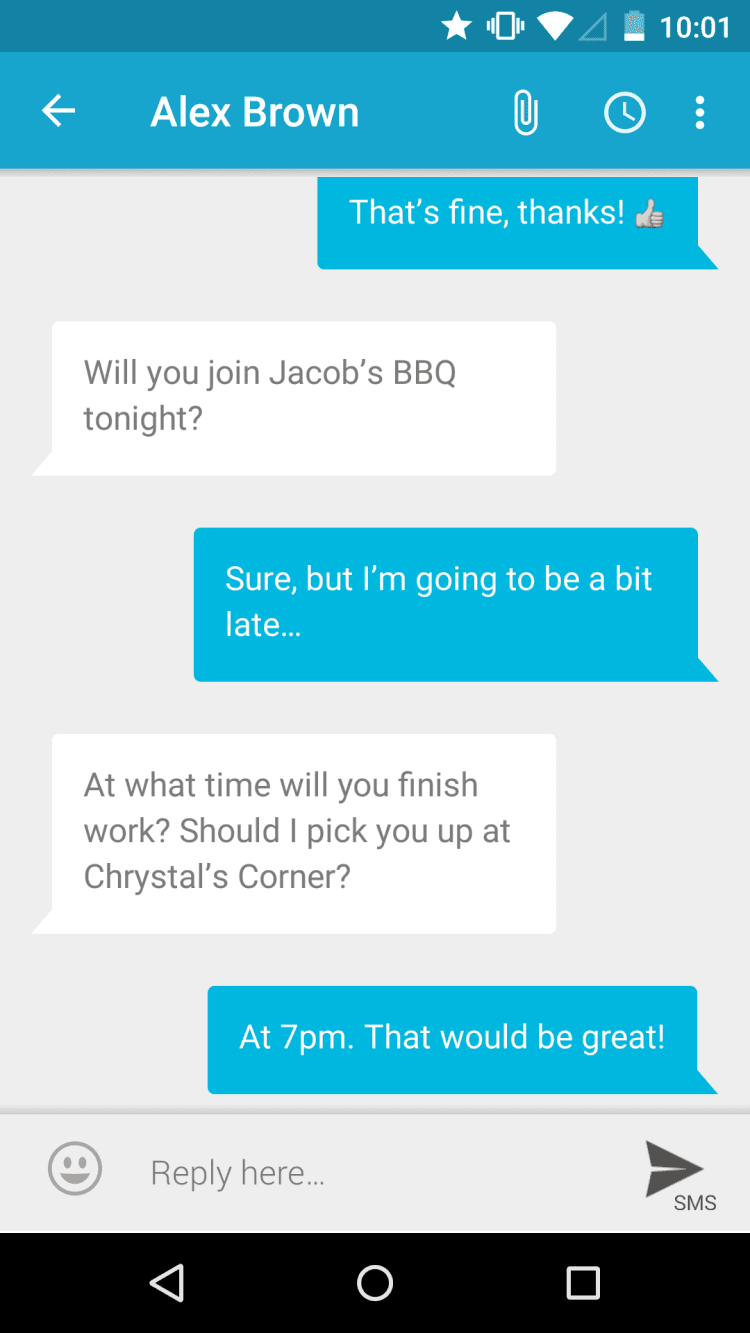Attach a file with the paperclip

click(525, 113)
